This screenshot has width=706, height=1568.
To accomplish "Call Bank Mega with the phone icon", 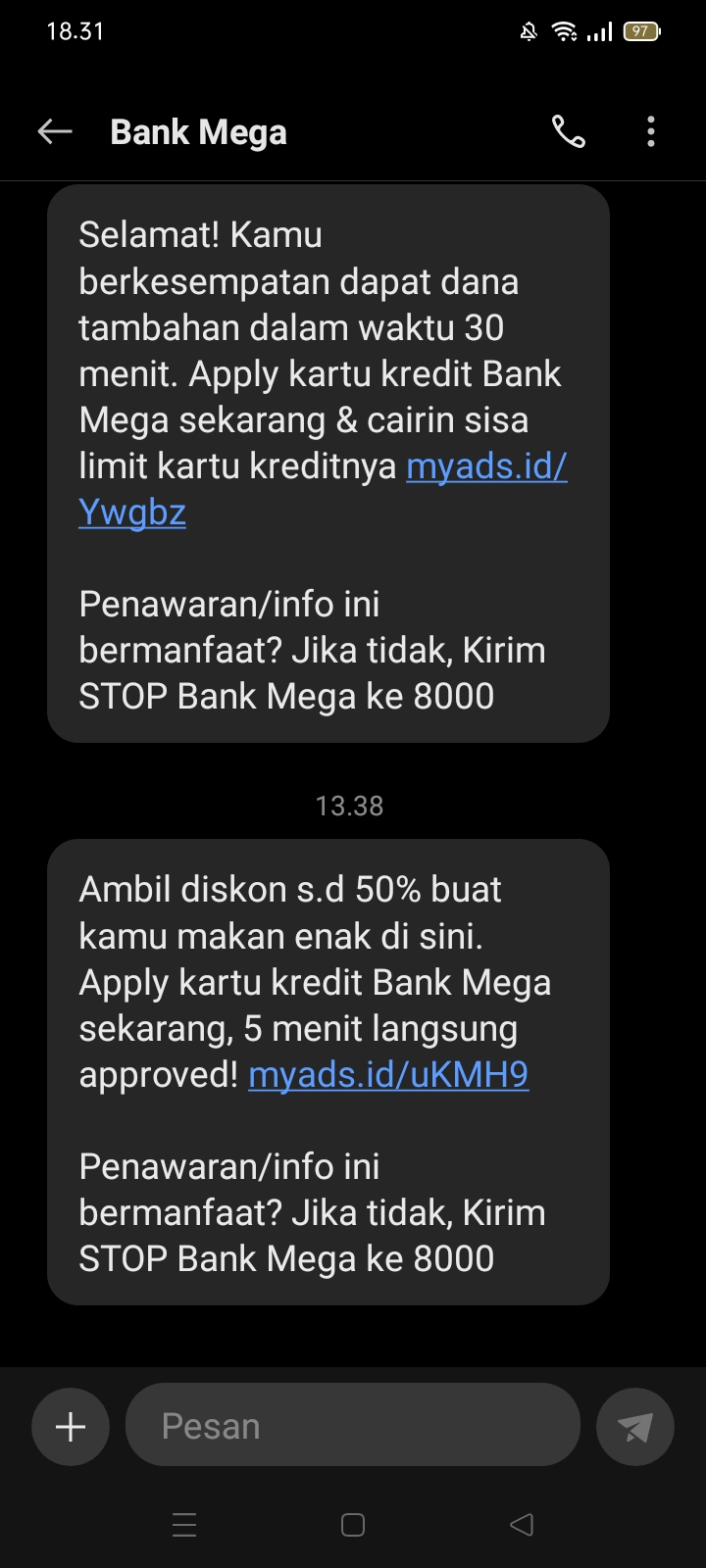I will click(x=569, y=131).
